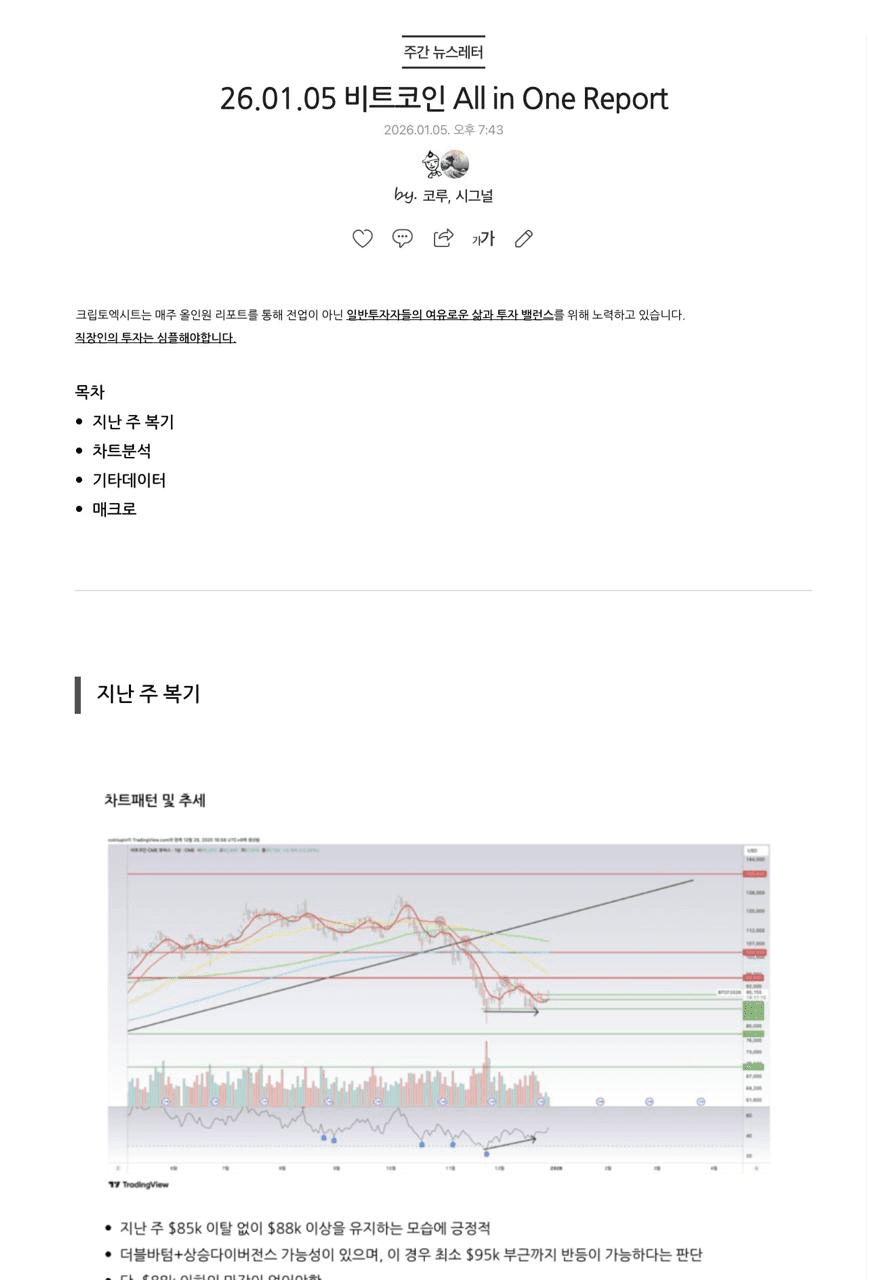Share this article
This screenshot has height=1280, width=869.
(x=443, y=238)
